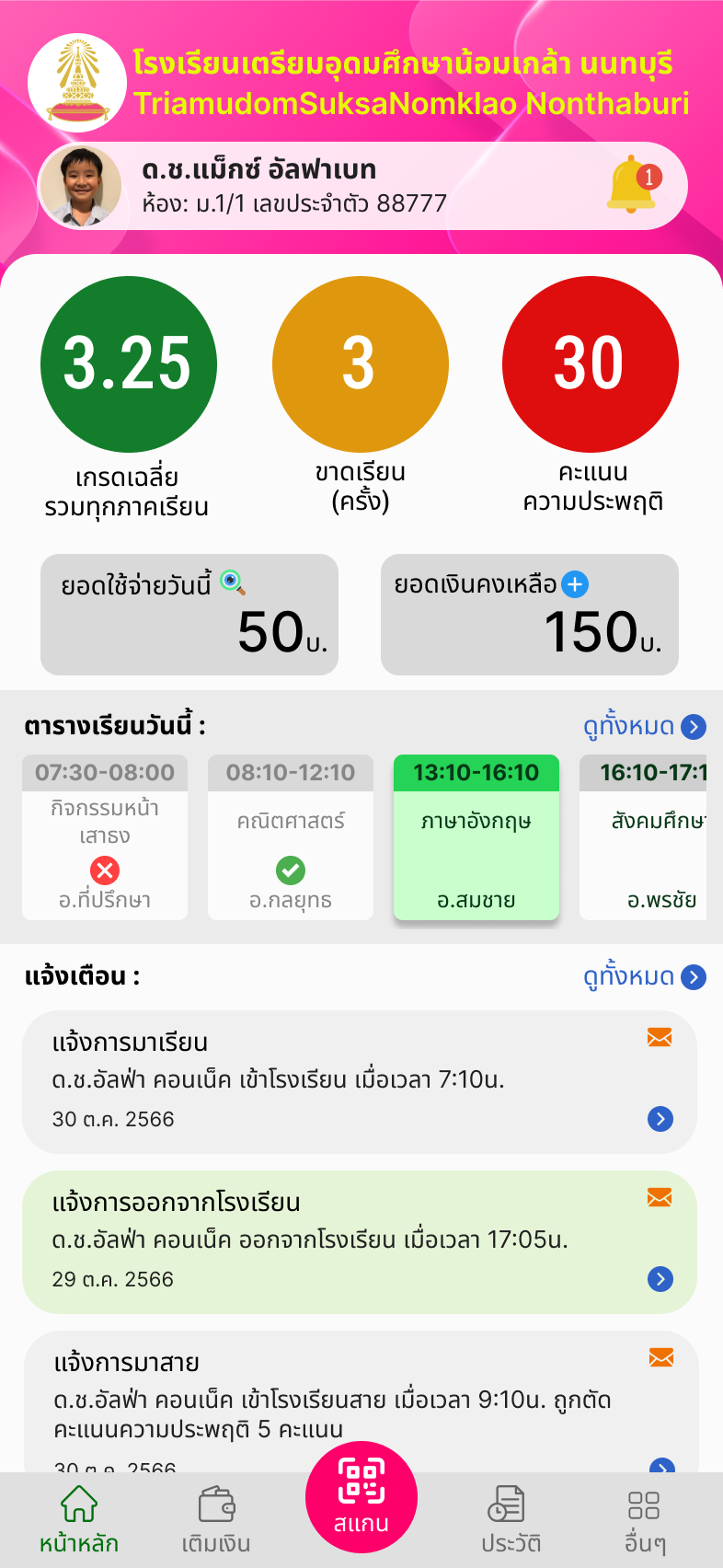Open the notifications bell

pos(632,184)
